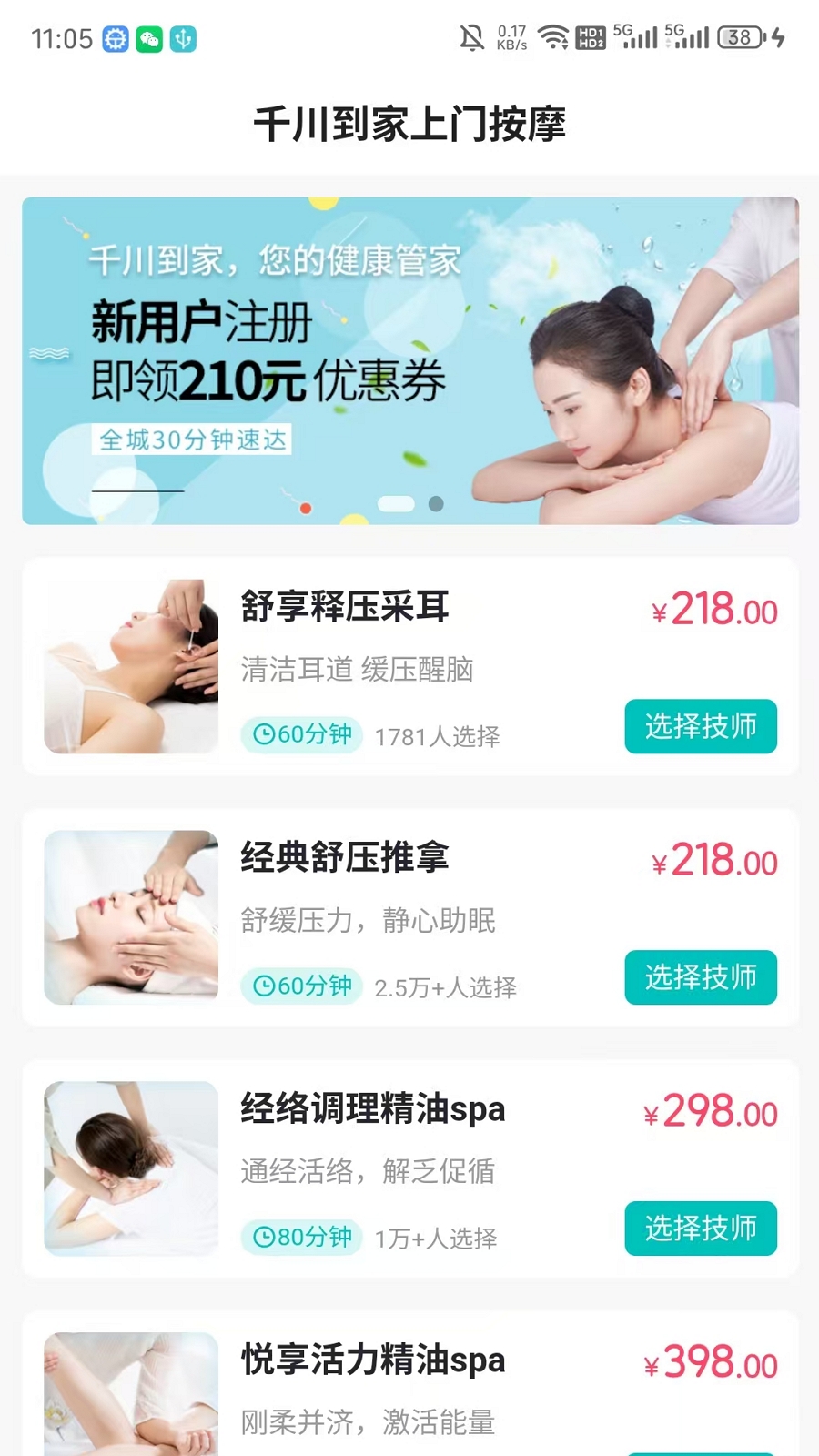This screenshot has width=819, height=1456.
Task: Tap the clock icon beside 60分钟 on 经典舒压推拿
Action: 263,984
